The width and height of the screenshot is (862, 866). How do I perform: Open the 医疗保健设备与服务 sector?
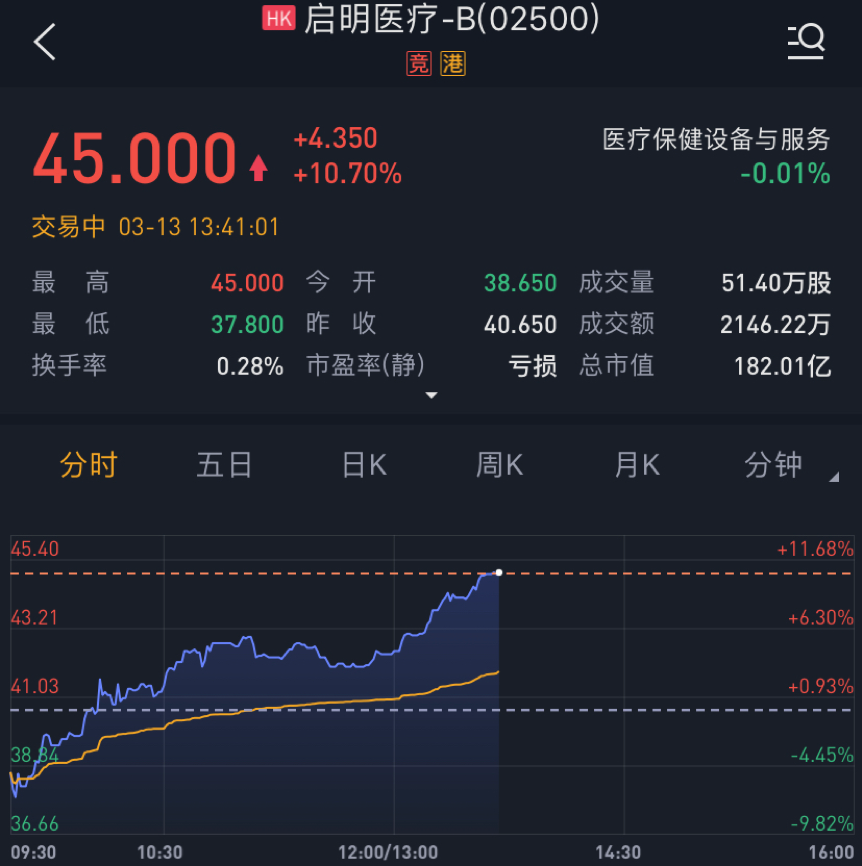716,140
